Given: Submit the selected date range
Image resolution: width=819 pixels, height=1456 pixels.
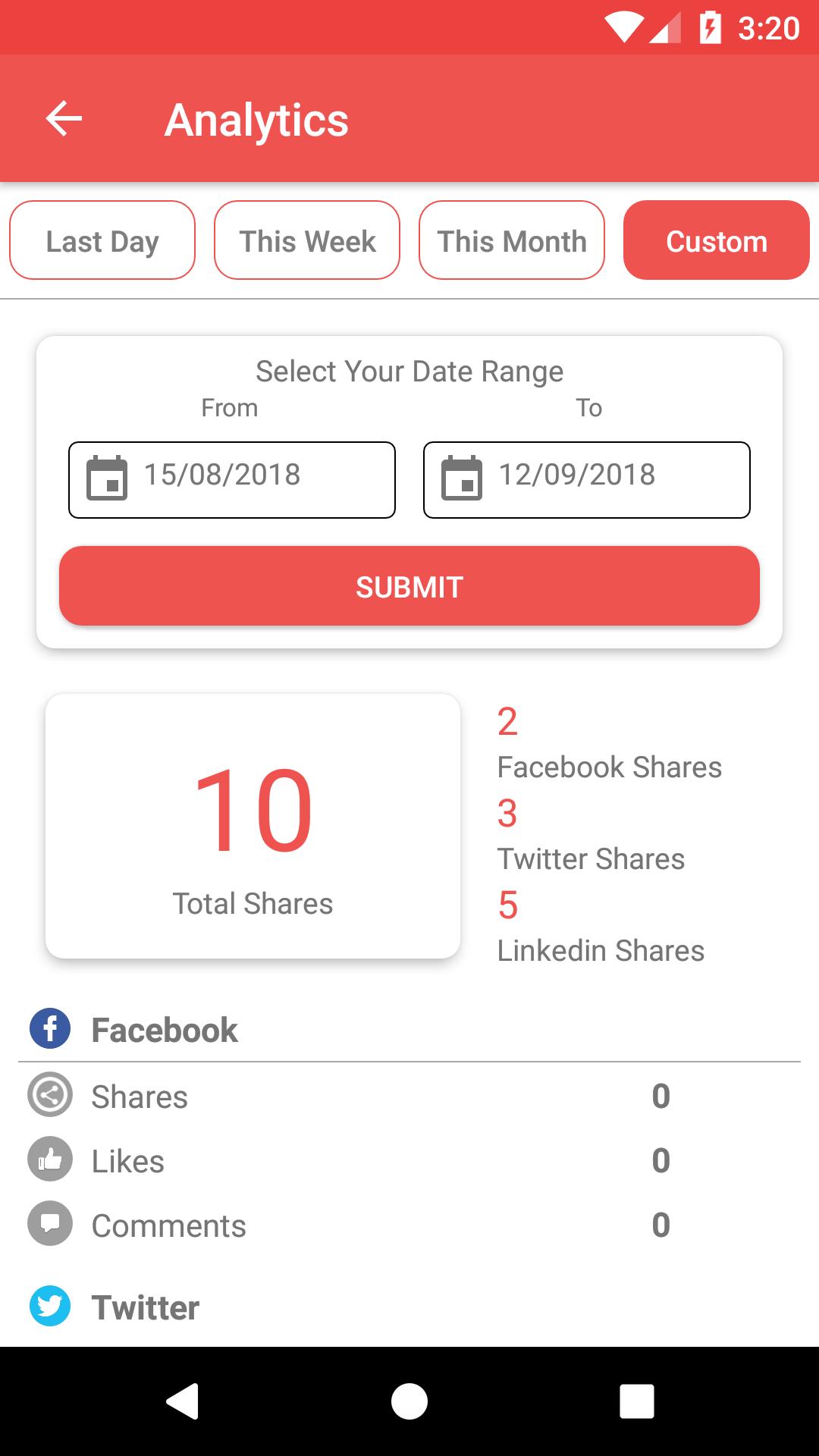Looking at the screenshot, I should pos(409,586).
